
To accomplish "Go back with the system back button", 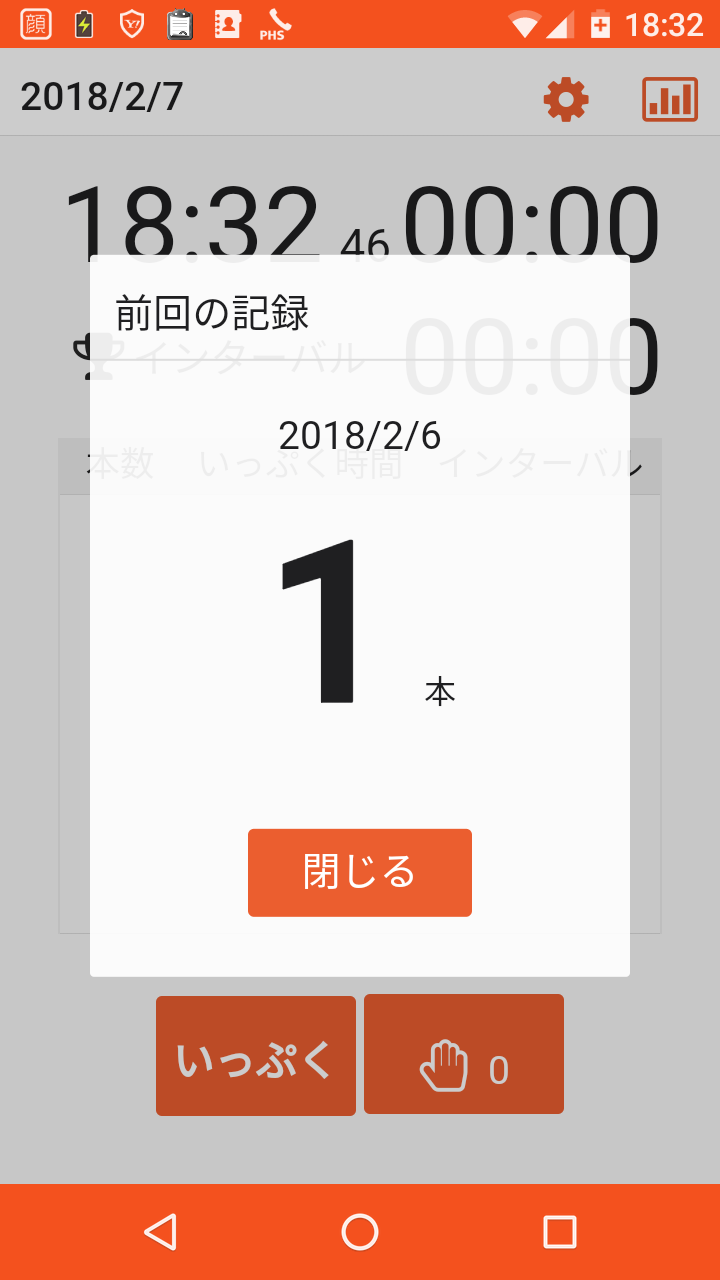I will (160, 1232).
